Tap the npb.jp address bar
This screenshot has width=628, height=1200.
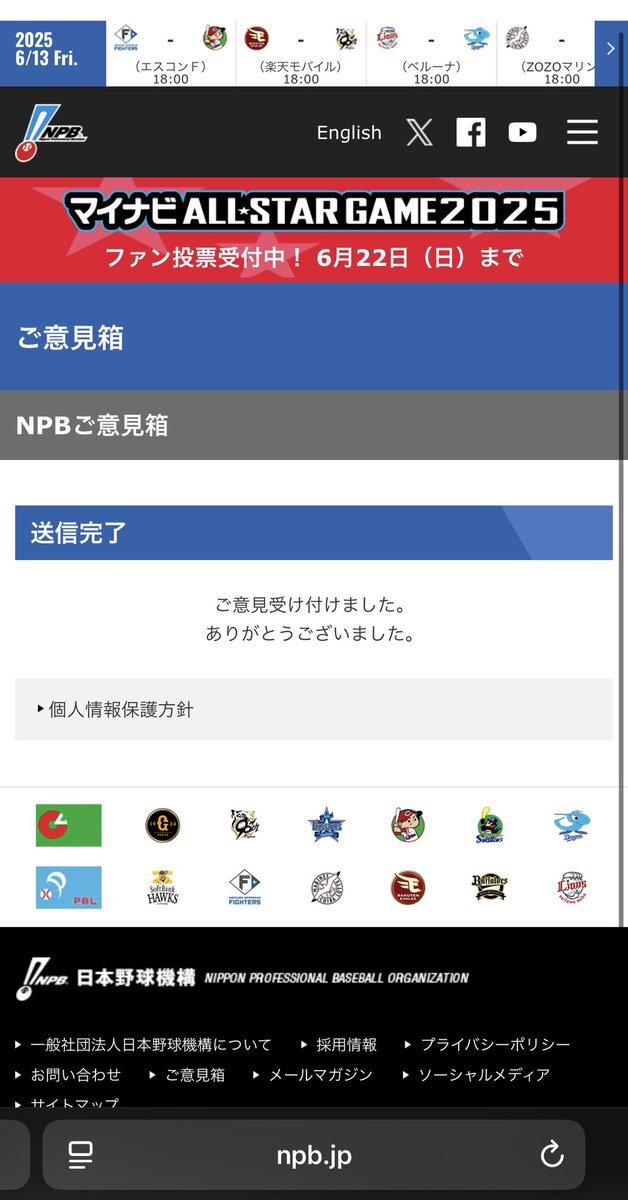point(314,1156)
